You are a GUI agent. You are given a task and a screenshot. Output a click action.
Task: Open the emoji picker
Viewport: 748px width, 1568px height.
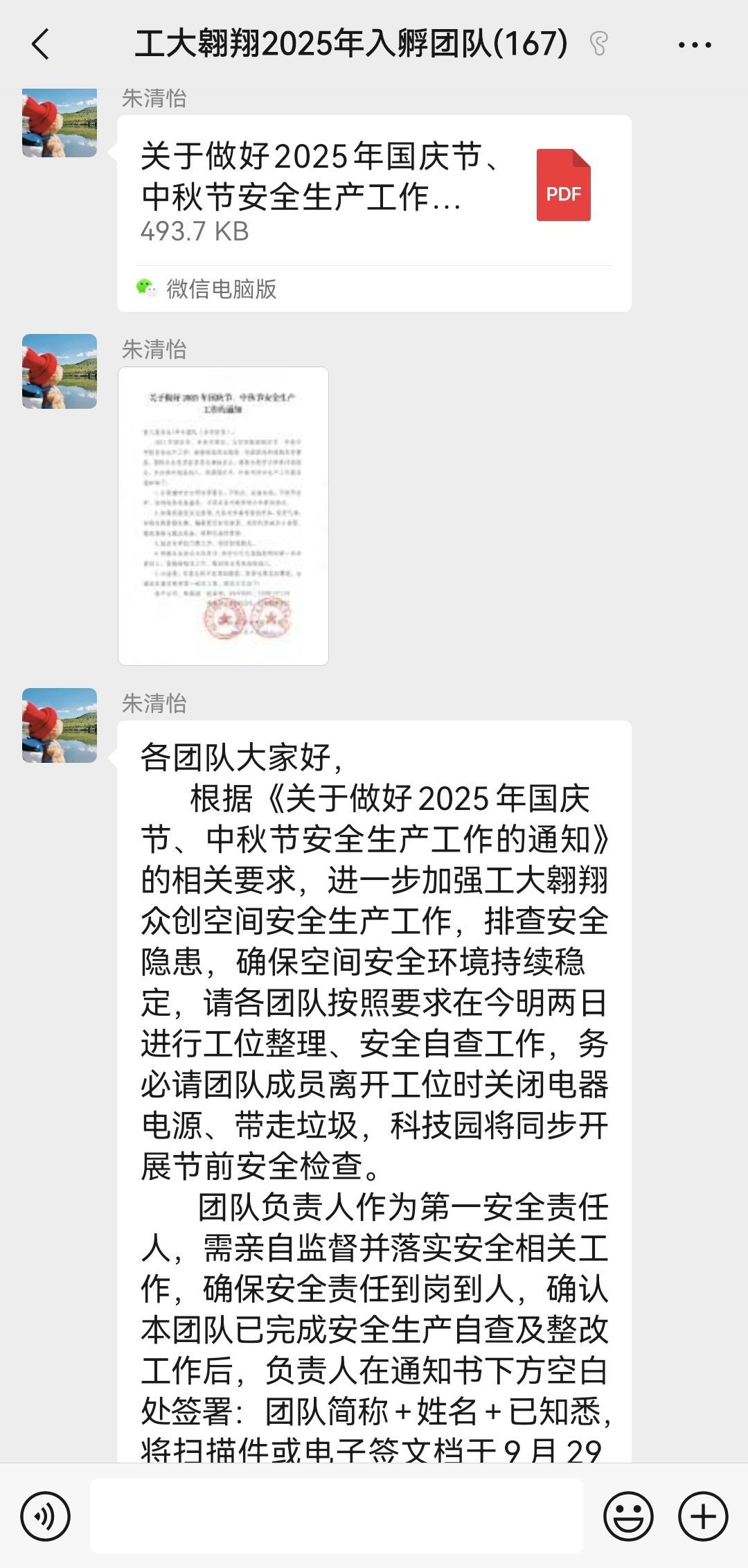[x=628, y=1516]
